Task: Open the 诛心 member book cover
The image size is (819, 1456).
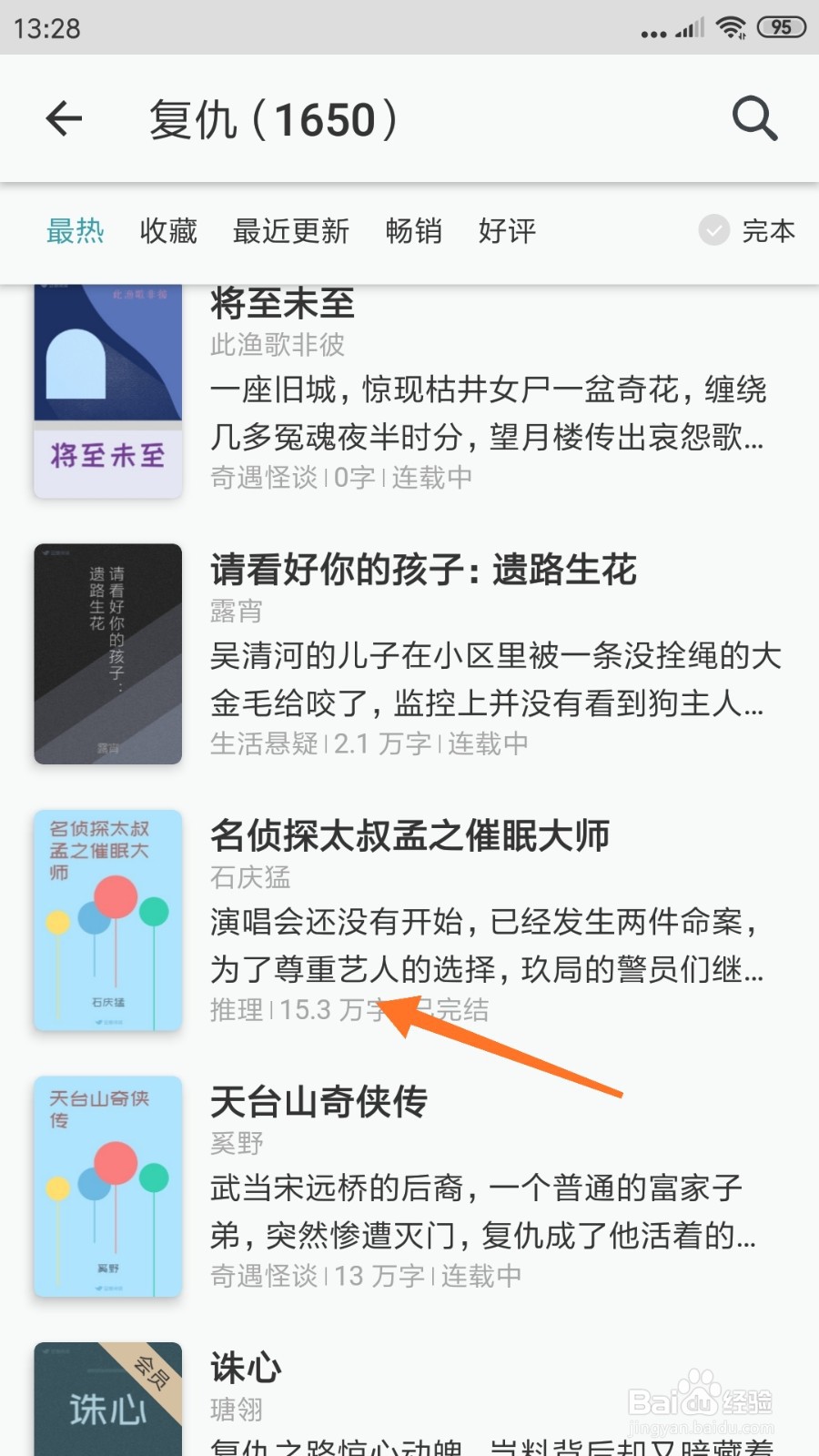Action: coord(107,1401)
